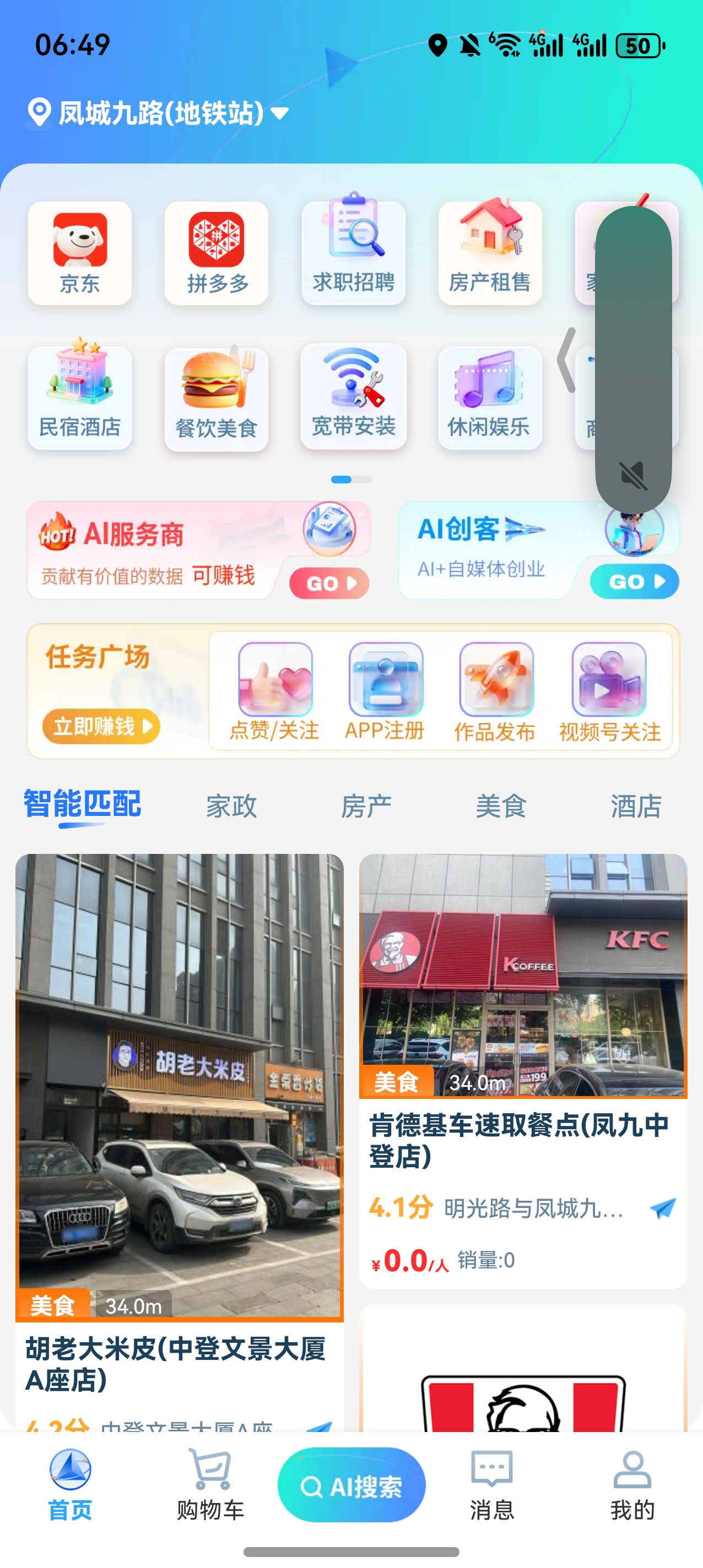Open the 拼多多 shortcut
The height and width of the screenshot is (1568, 703).
pos(215,253)
